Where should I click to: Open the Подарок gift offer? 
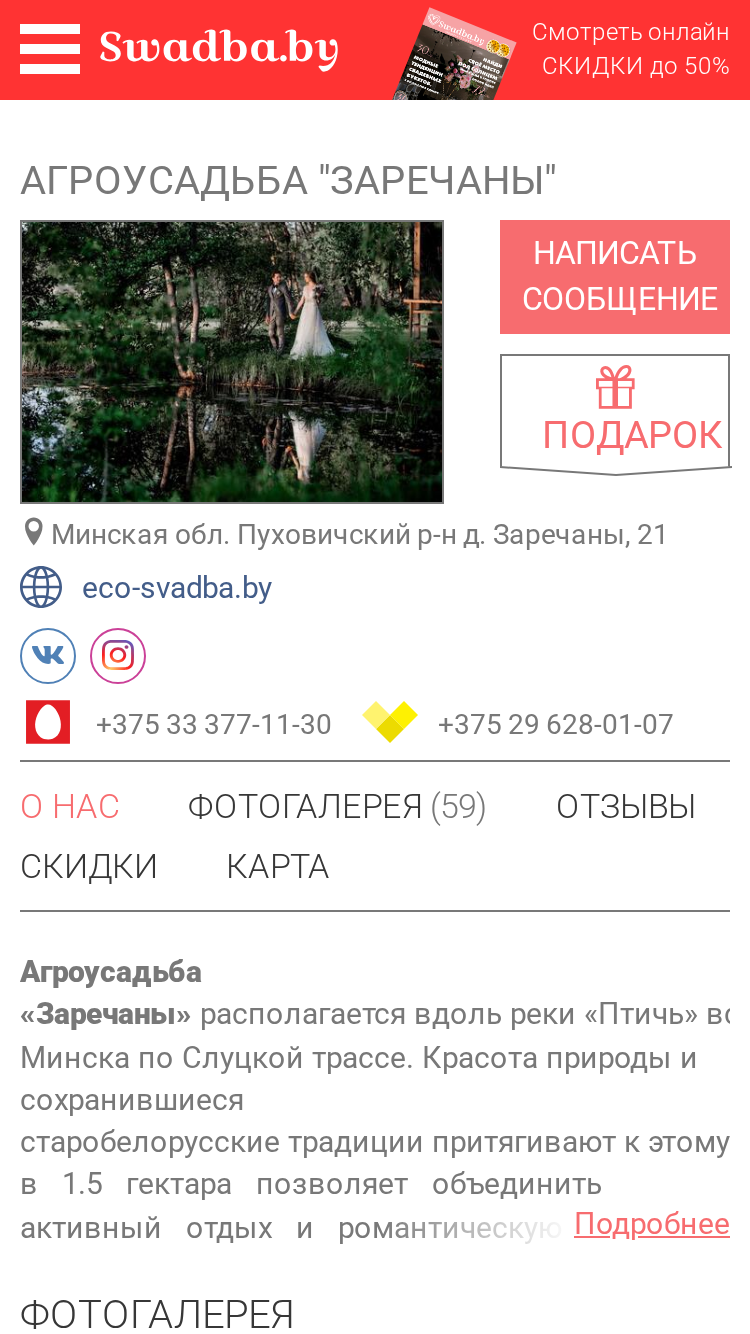coord(615,414)
